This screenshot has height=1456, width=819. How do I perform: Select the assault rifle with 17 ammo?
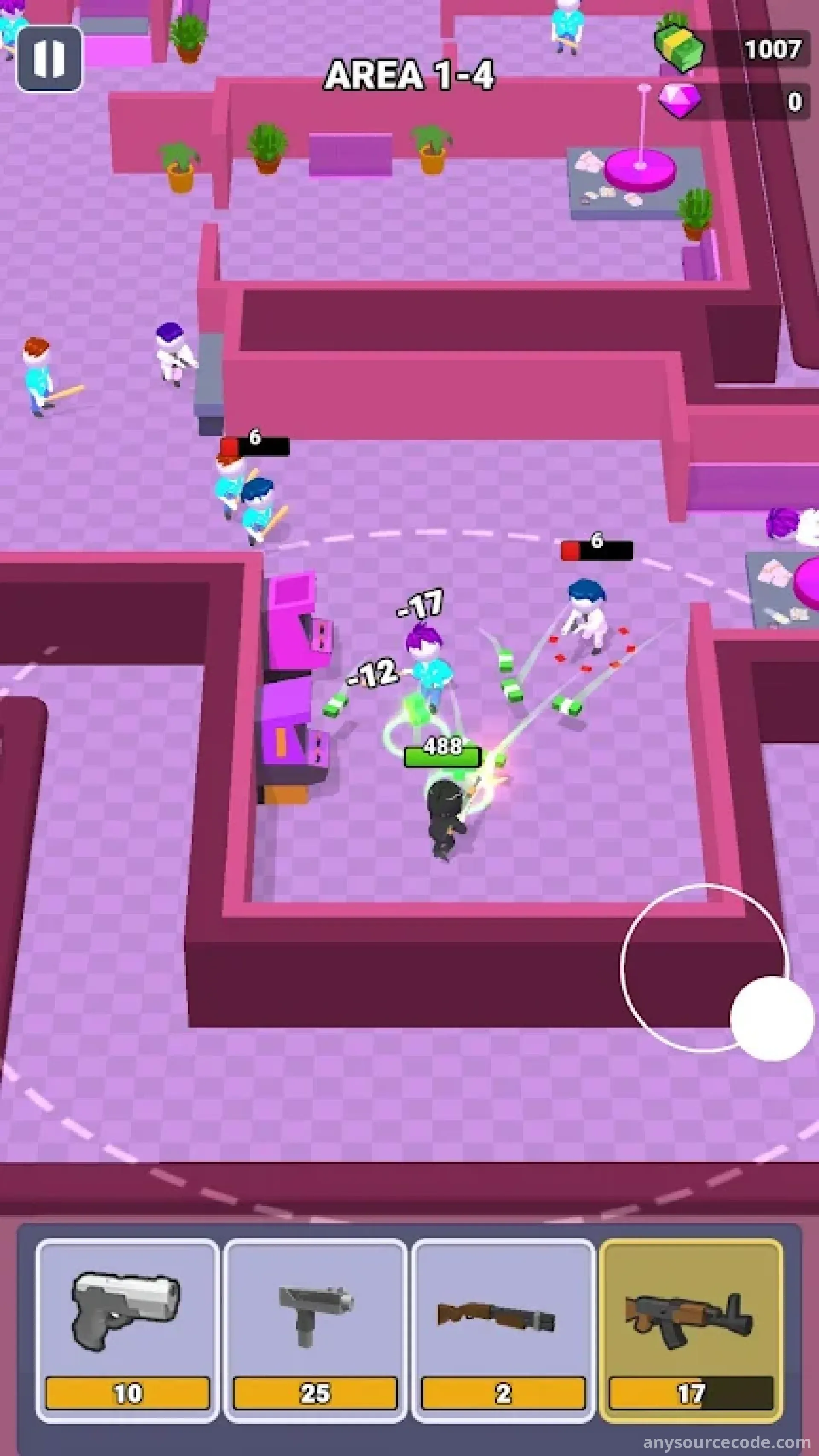691,1330
